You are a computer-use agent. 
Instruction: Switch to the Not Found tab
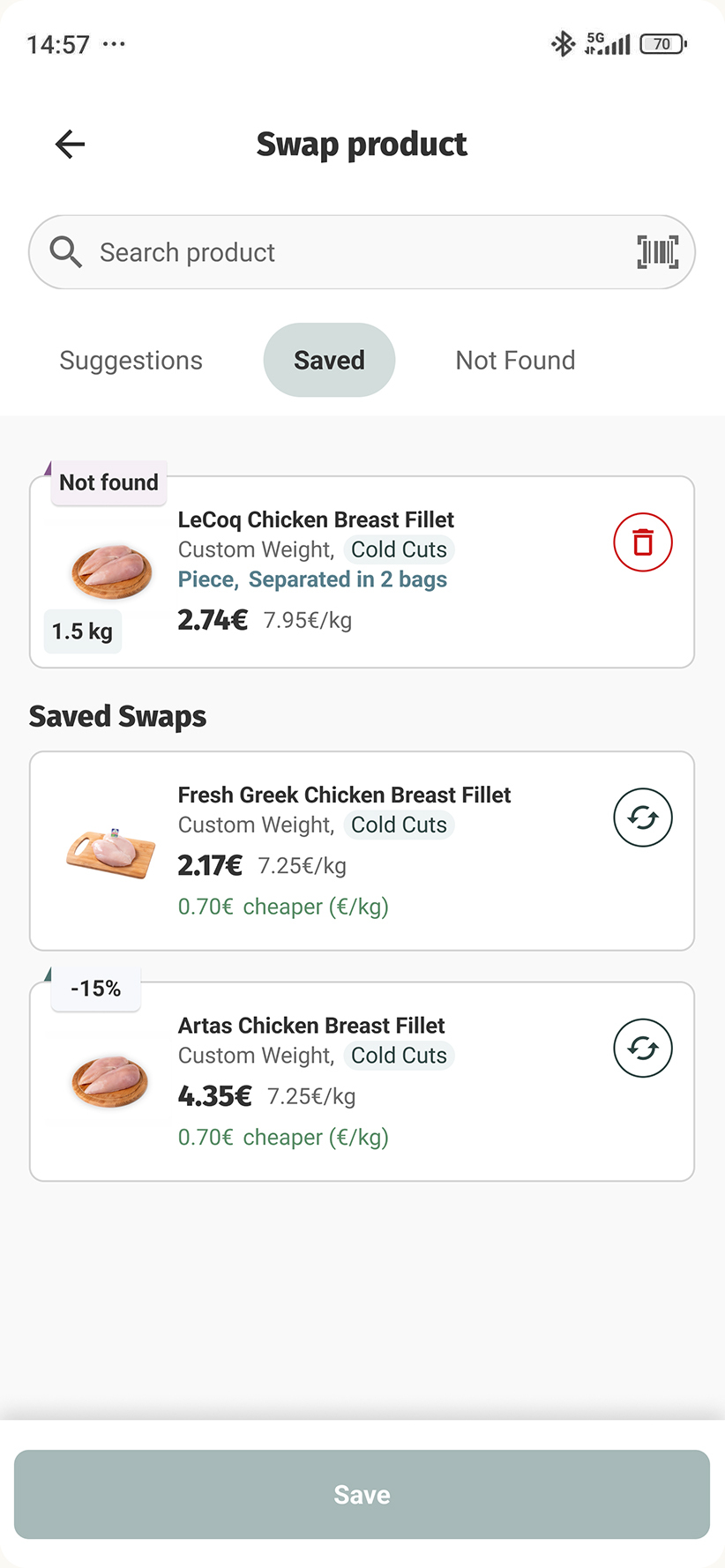click(x=515, y=361)
